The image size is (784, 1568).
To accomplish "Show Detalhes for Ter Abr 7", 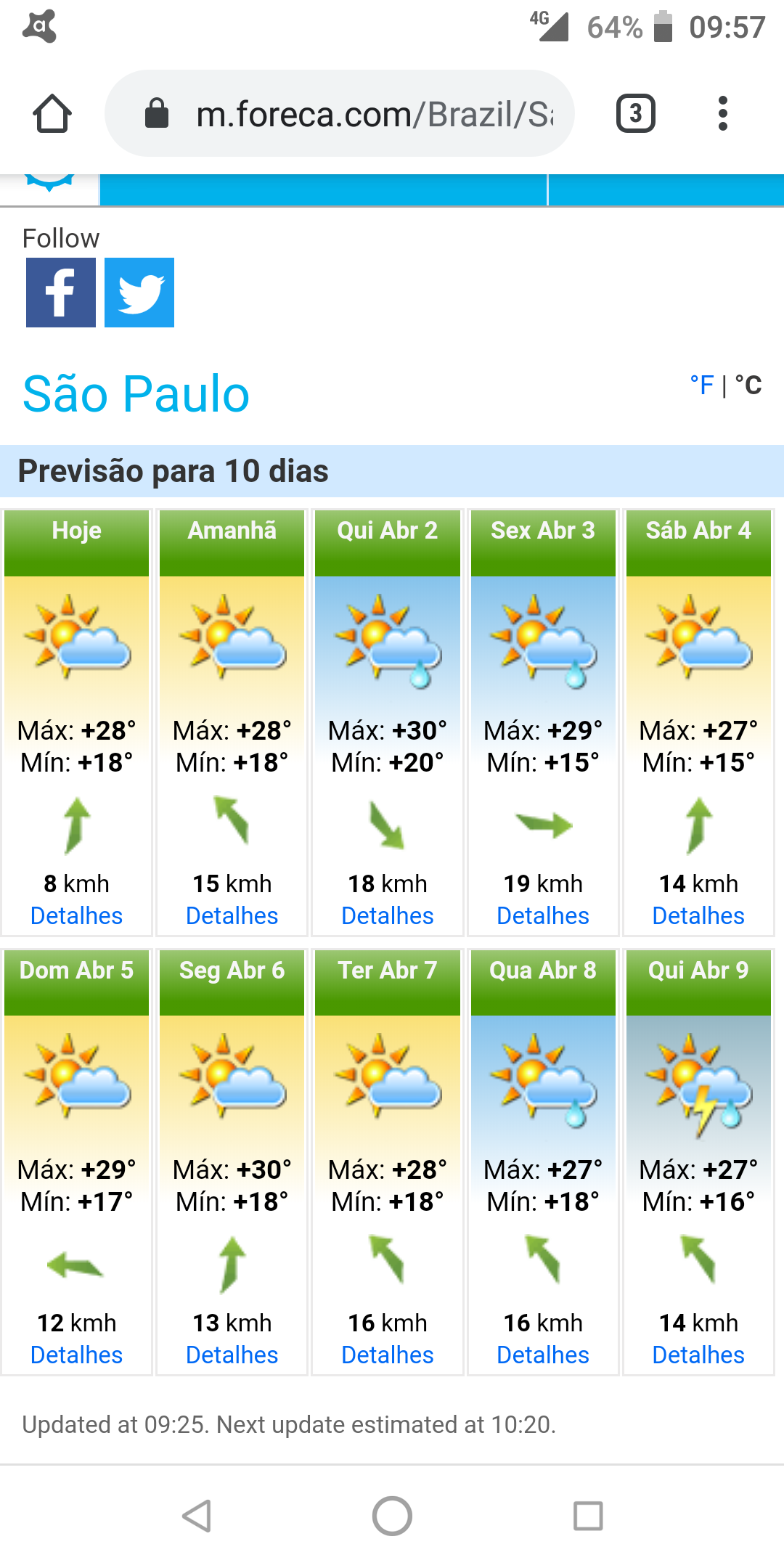I will click(388, 1355).
